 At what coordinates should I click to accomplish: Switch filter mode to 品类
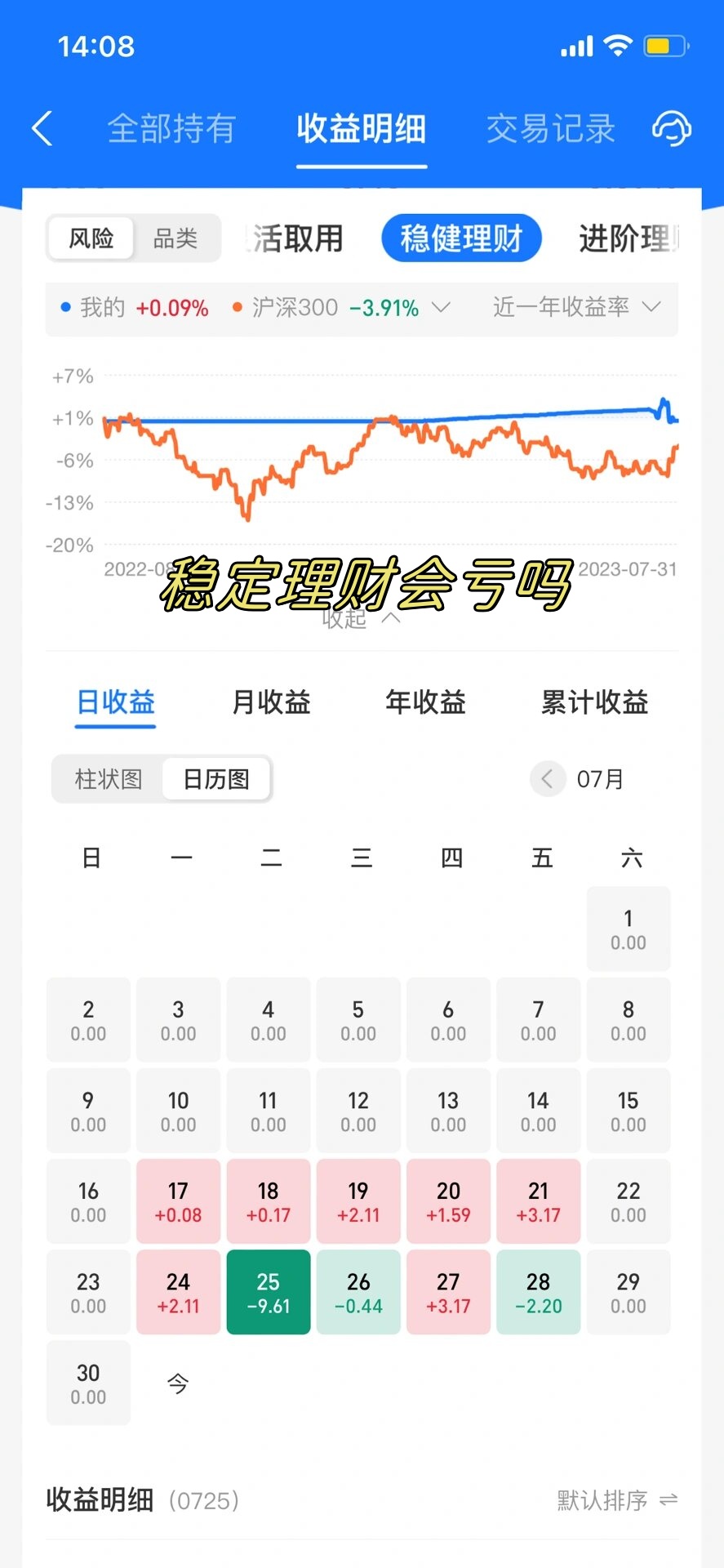click(176, 238)
